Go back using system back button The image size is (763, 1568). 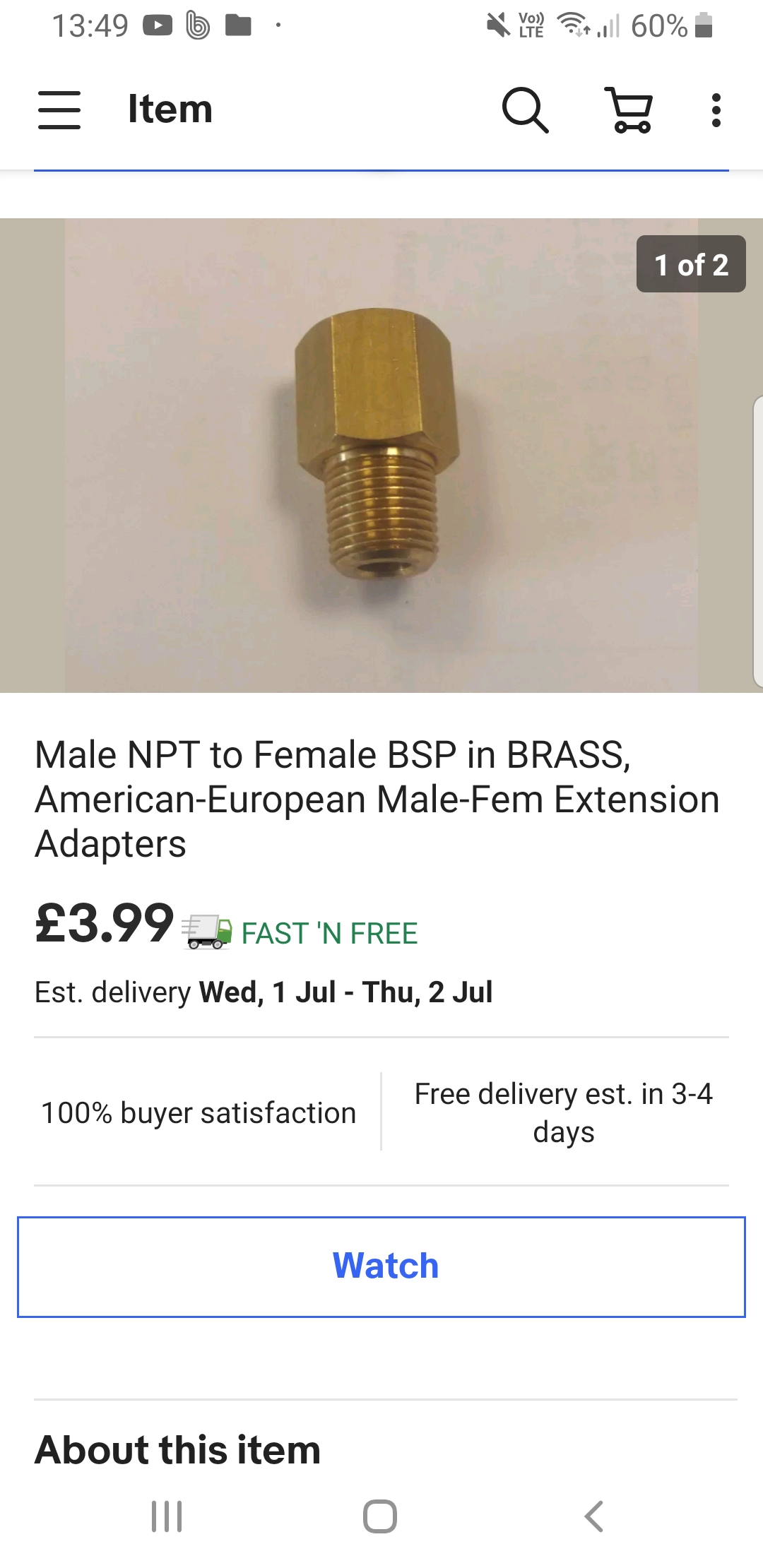click(x=594, y=1516)
